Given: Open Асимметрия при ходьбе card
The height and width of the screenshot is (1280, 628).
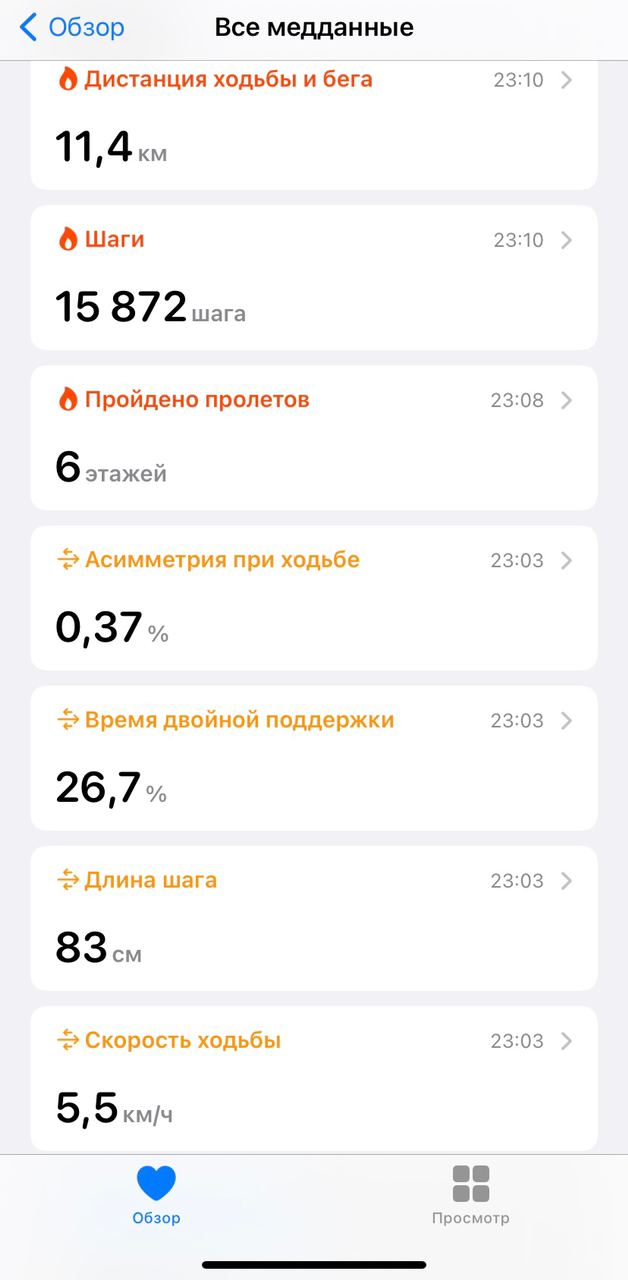Looking at the screenshot, I should [x=314, y=598].
